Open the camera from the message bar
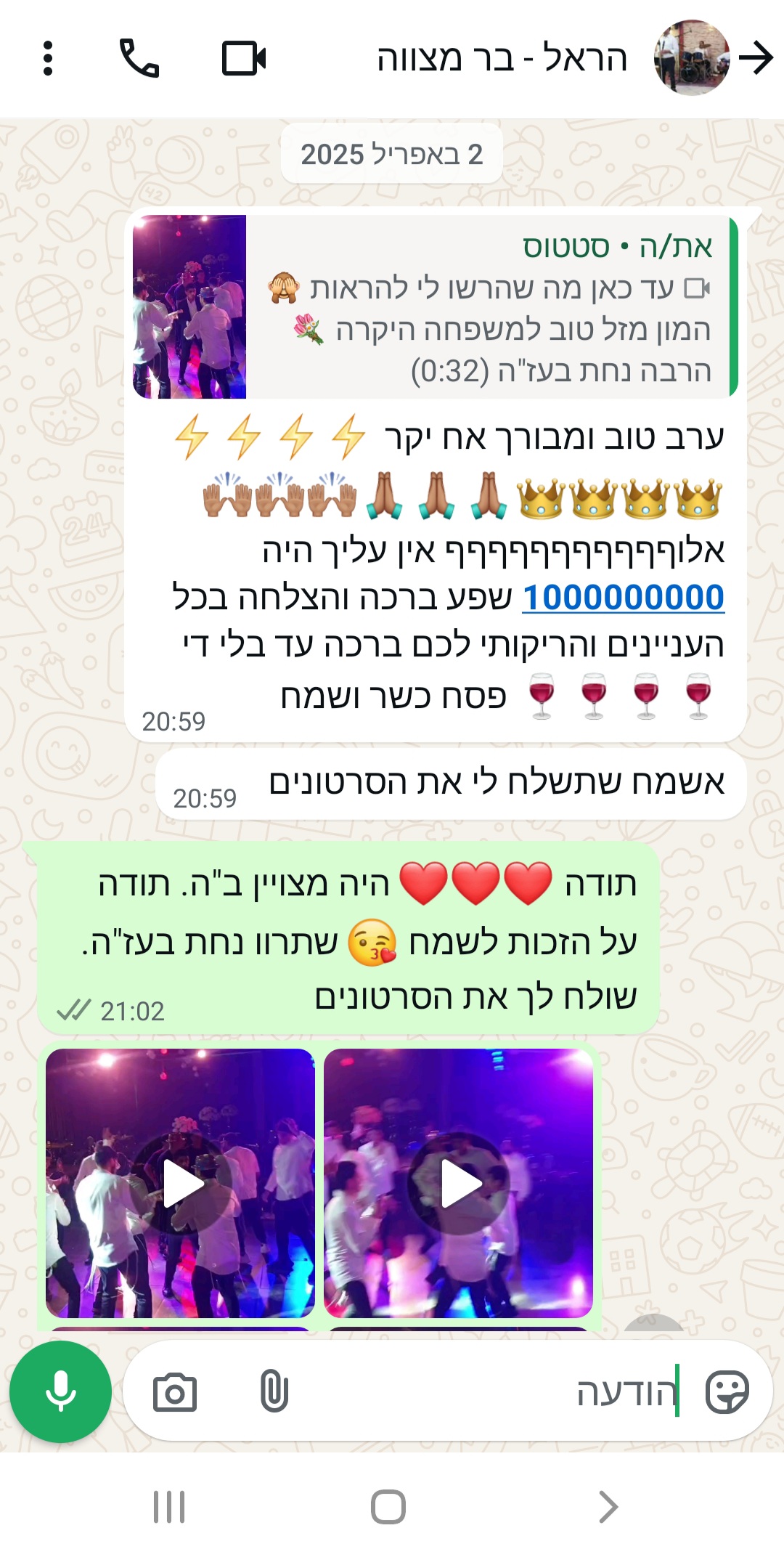Screen dimensions: 784x1557 [175, 1391]
